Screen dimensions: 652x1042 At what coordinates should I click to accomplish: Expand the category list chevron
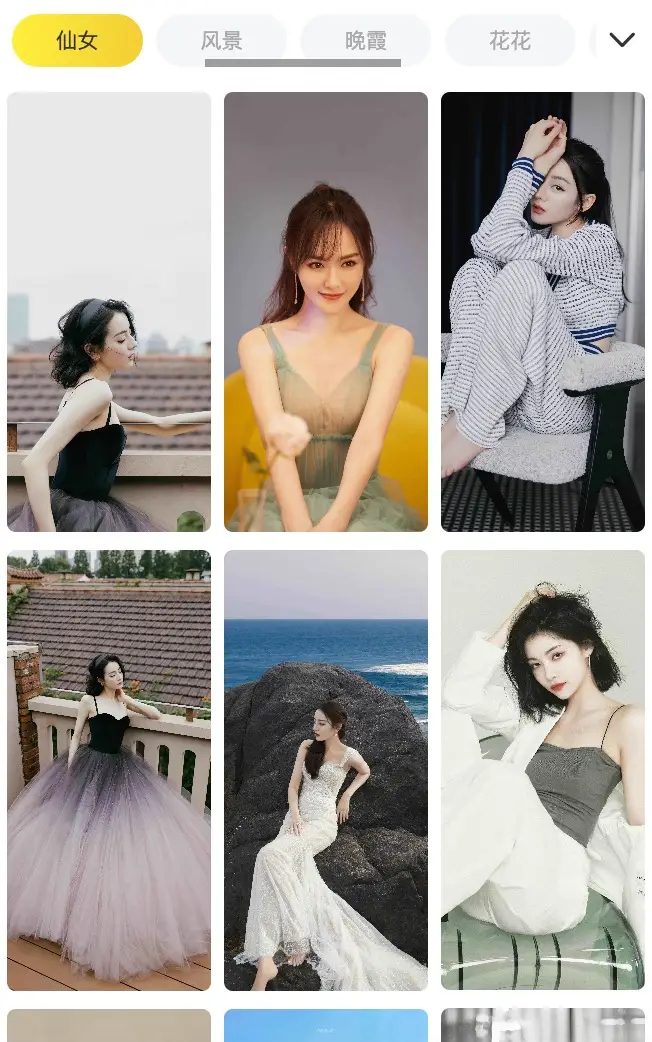point(622,40)
